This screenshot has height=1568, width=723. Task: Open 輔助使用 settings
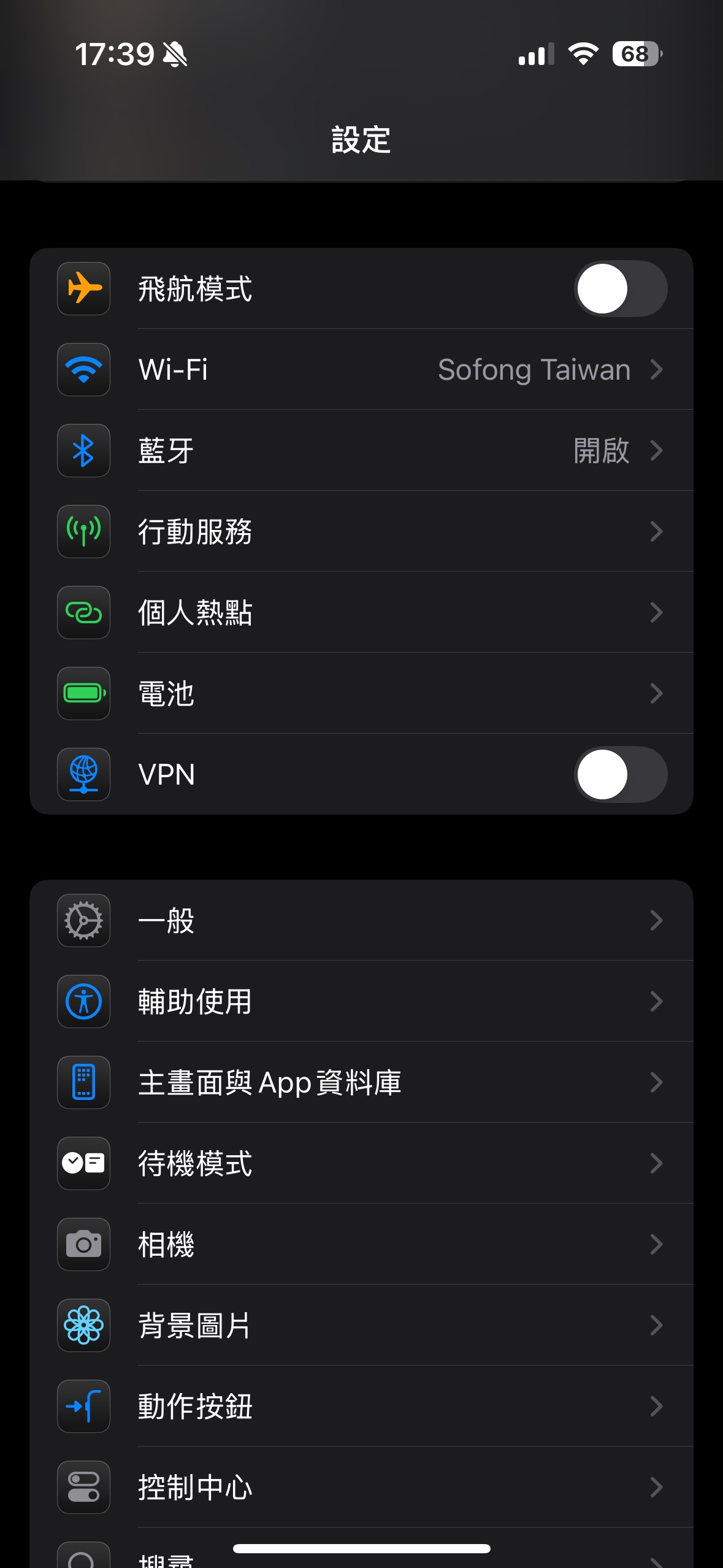tap(361, 1001)
